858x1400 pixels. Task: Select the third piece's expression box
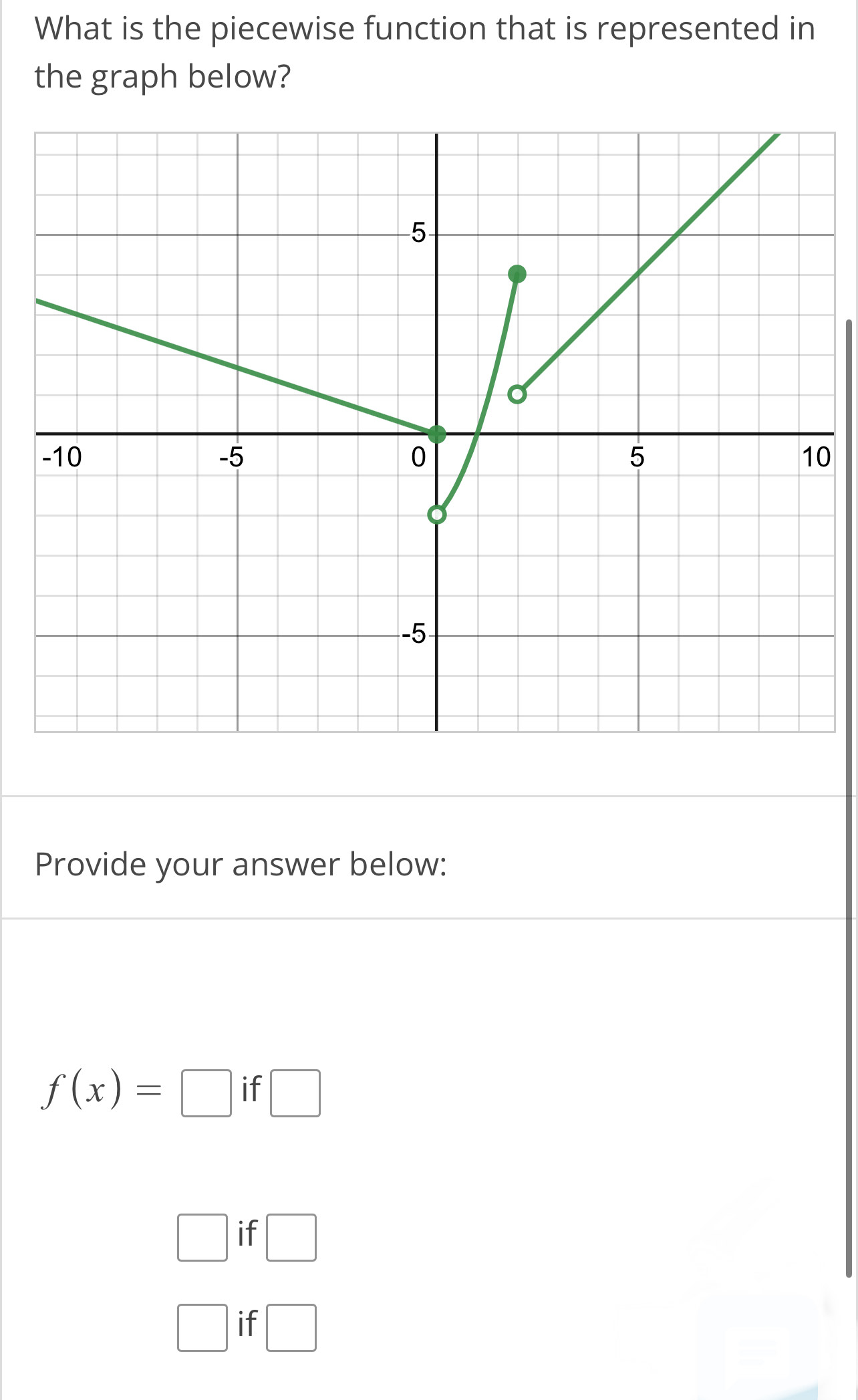[202, 1328]
